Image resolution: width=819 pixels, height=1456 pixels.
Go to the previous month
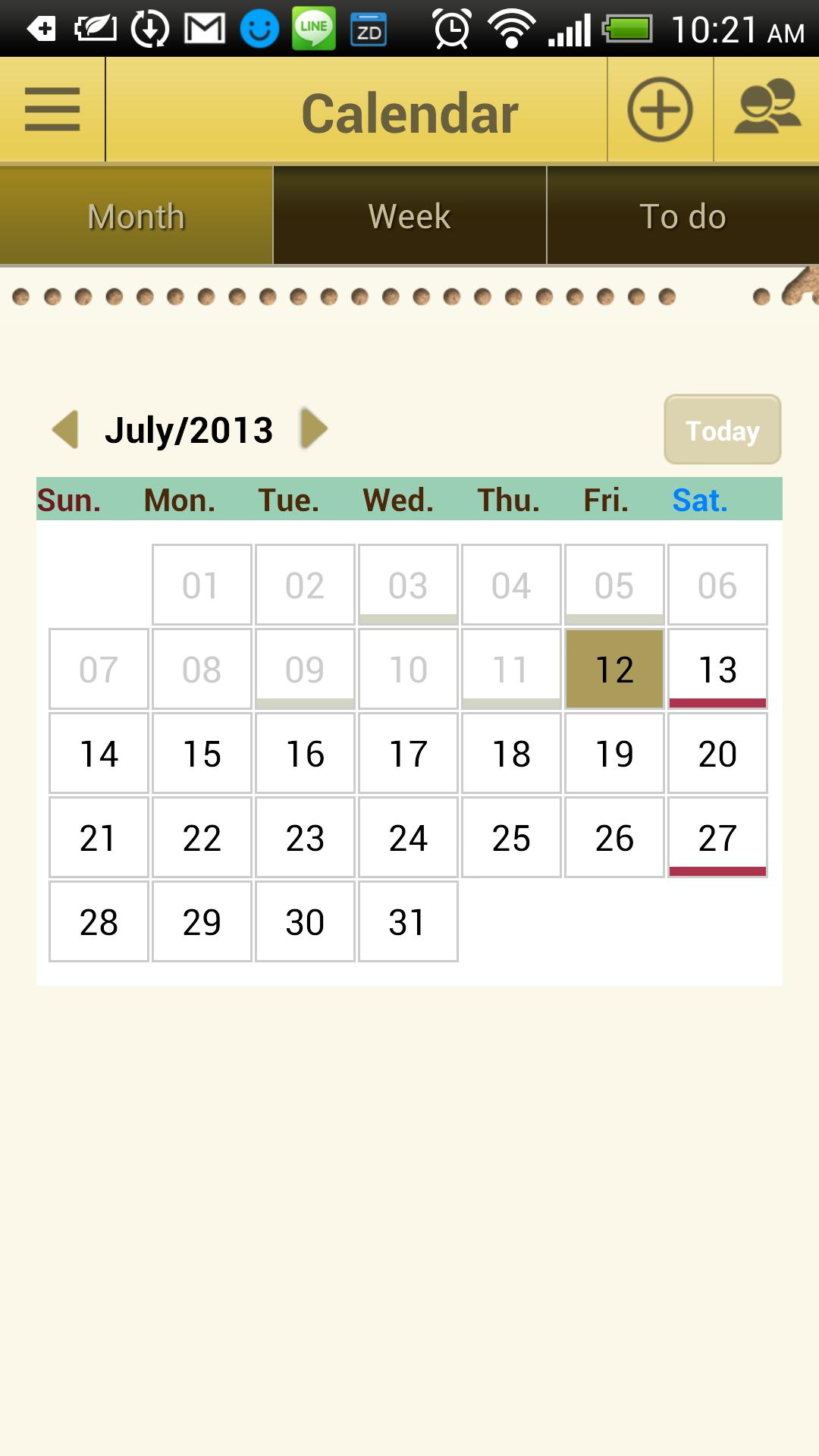pyautogui.click(x=66, y=429)
